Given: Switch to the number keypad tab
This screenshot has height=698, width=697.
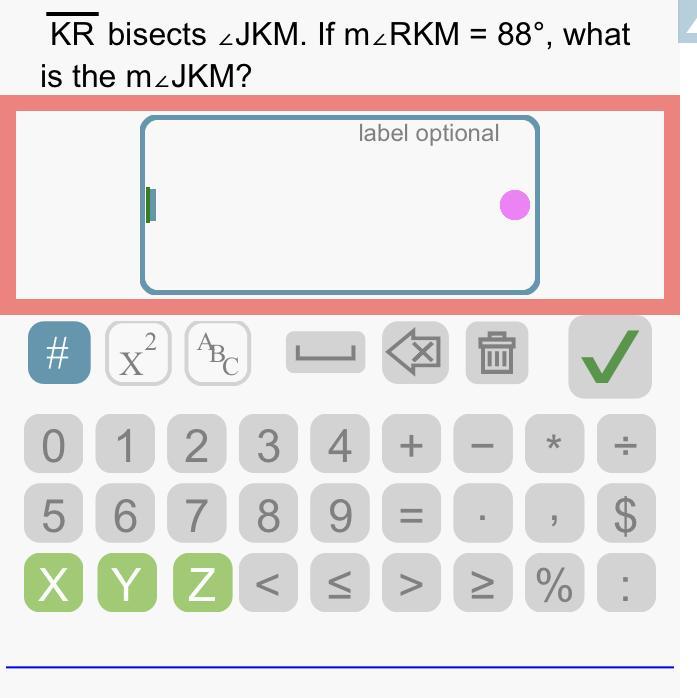Looking at the screenshot, I should pos(59,353).
